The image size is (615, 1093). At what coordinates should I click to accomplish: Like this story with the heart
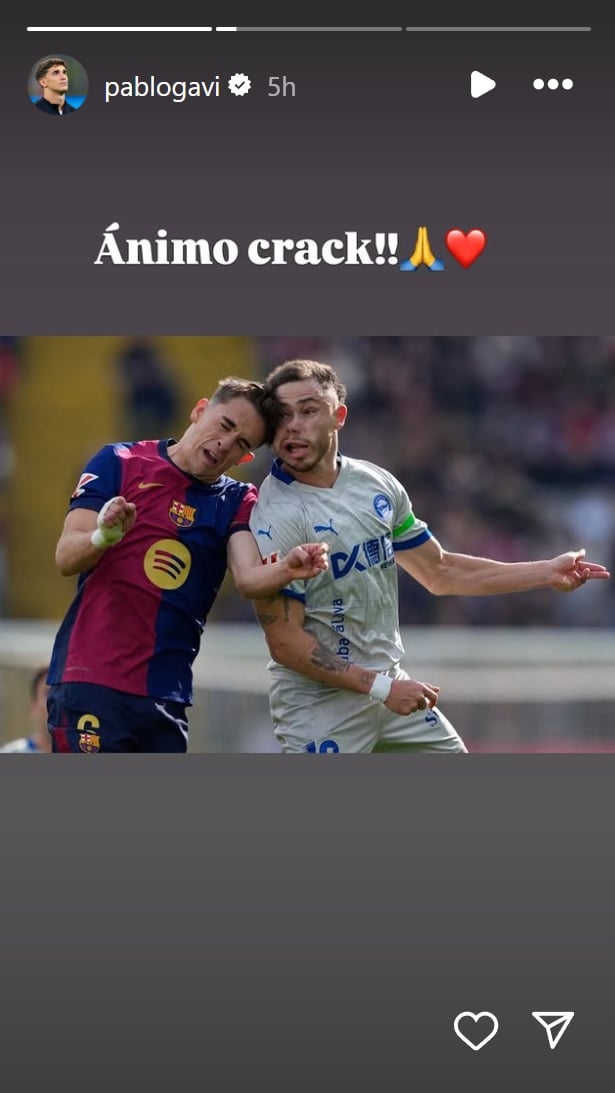[x=476, y=1030]
